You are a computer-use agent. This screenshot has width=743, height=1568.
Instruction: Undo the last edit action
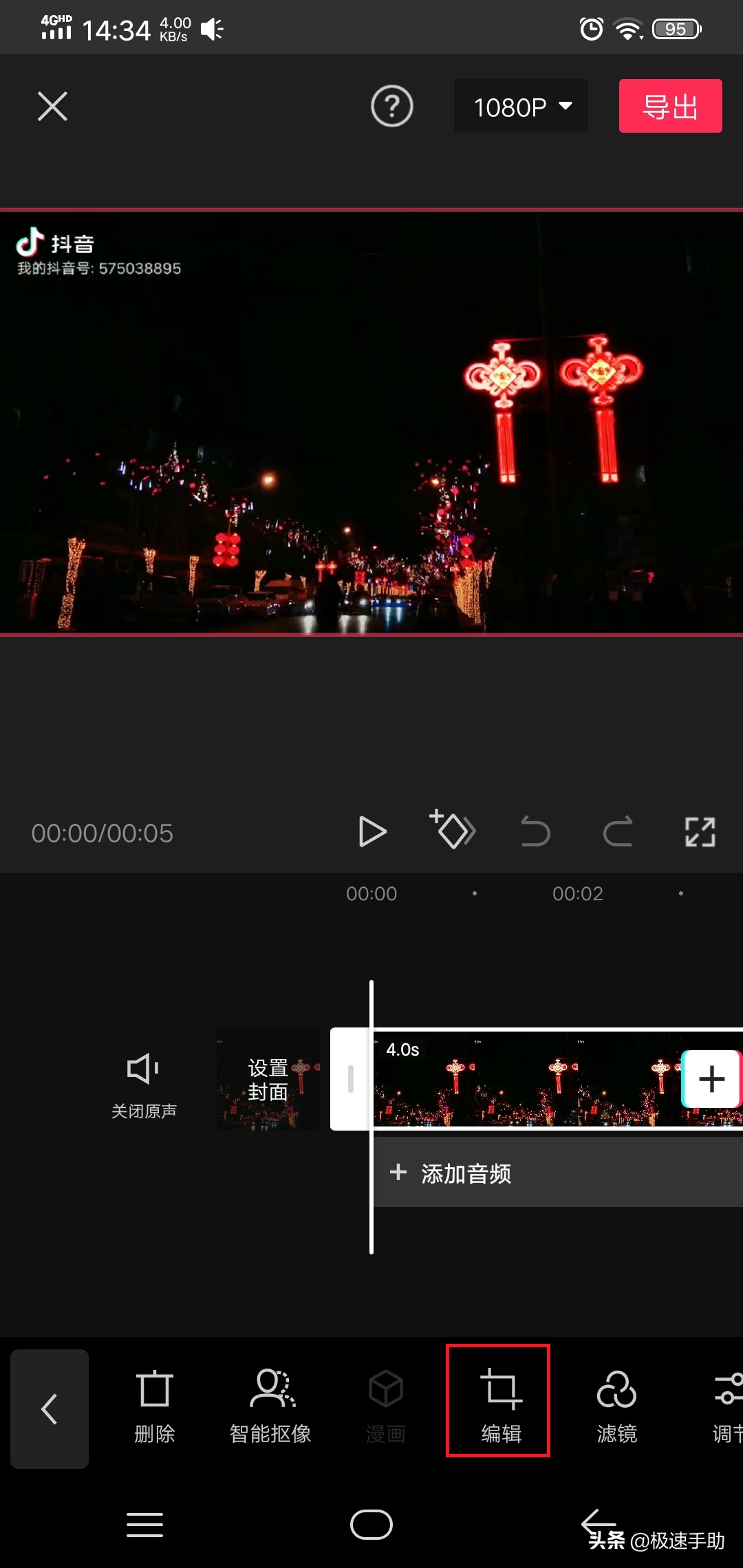(535, 832)
